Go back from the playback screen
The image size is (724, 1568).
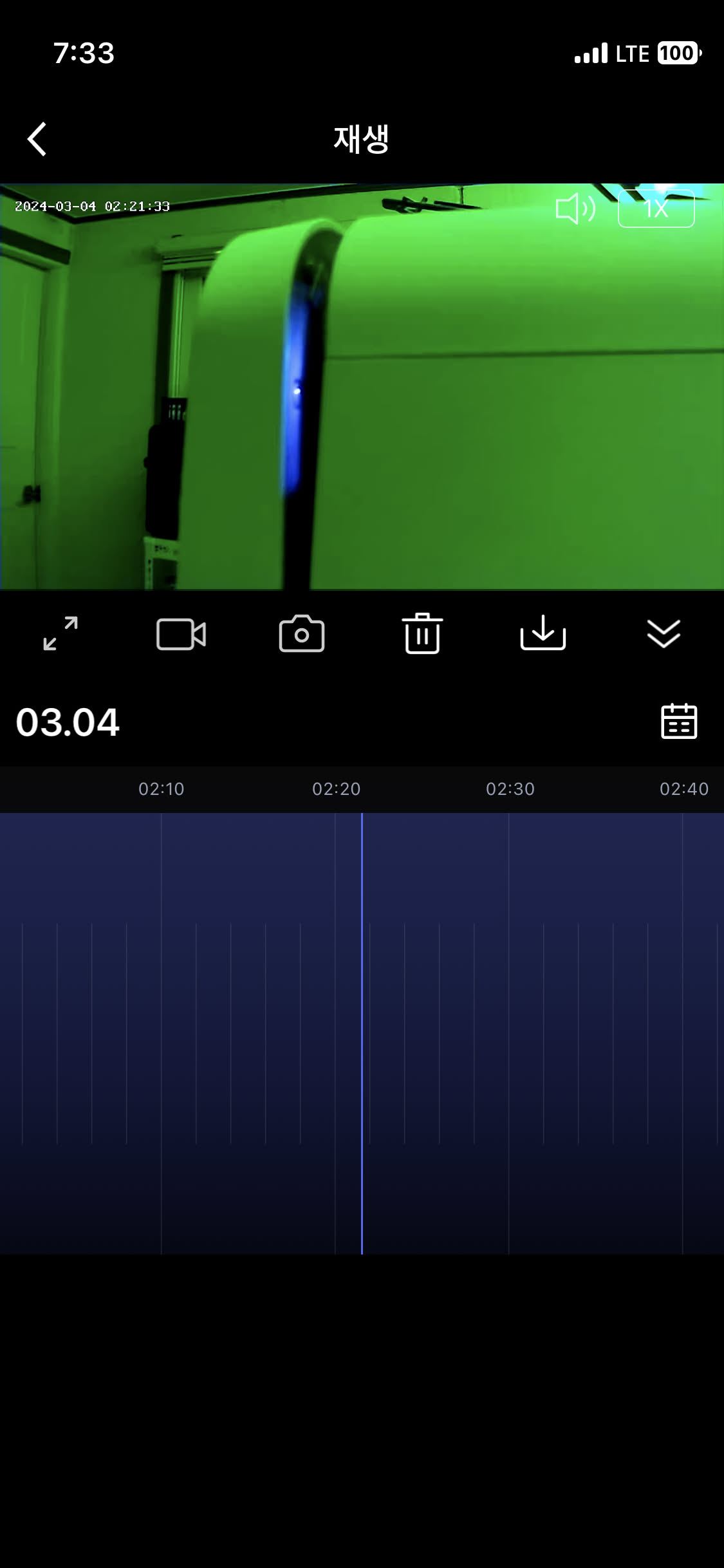click(37, 139)
